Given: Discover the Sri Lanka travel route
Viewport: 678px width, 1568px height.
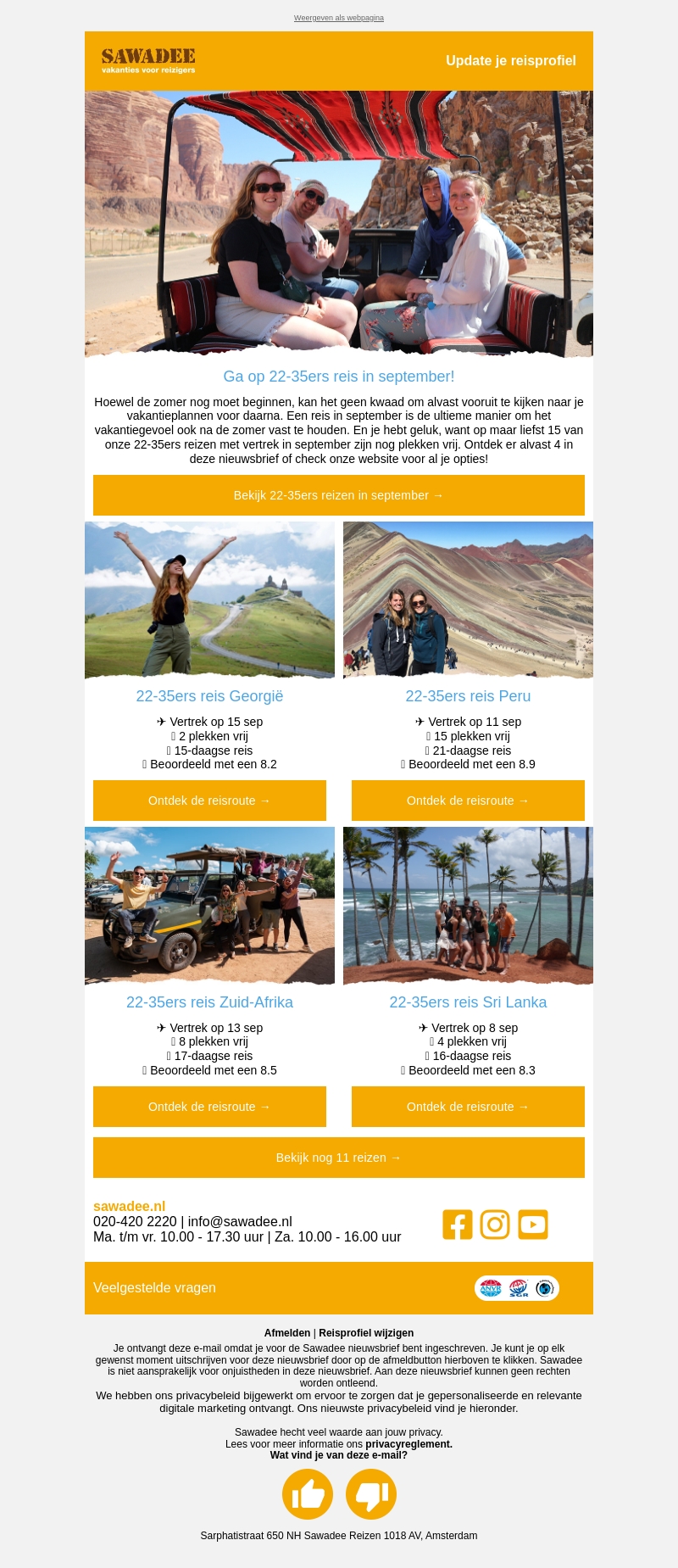Looking at the screenshot, I should tap(468, 1107).
